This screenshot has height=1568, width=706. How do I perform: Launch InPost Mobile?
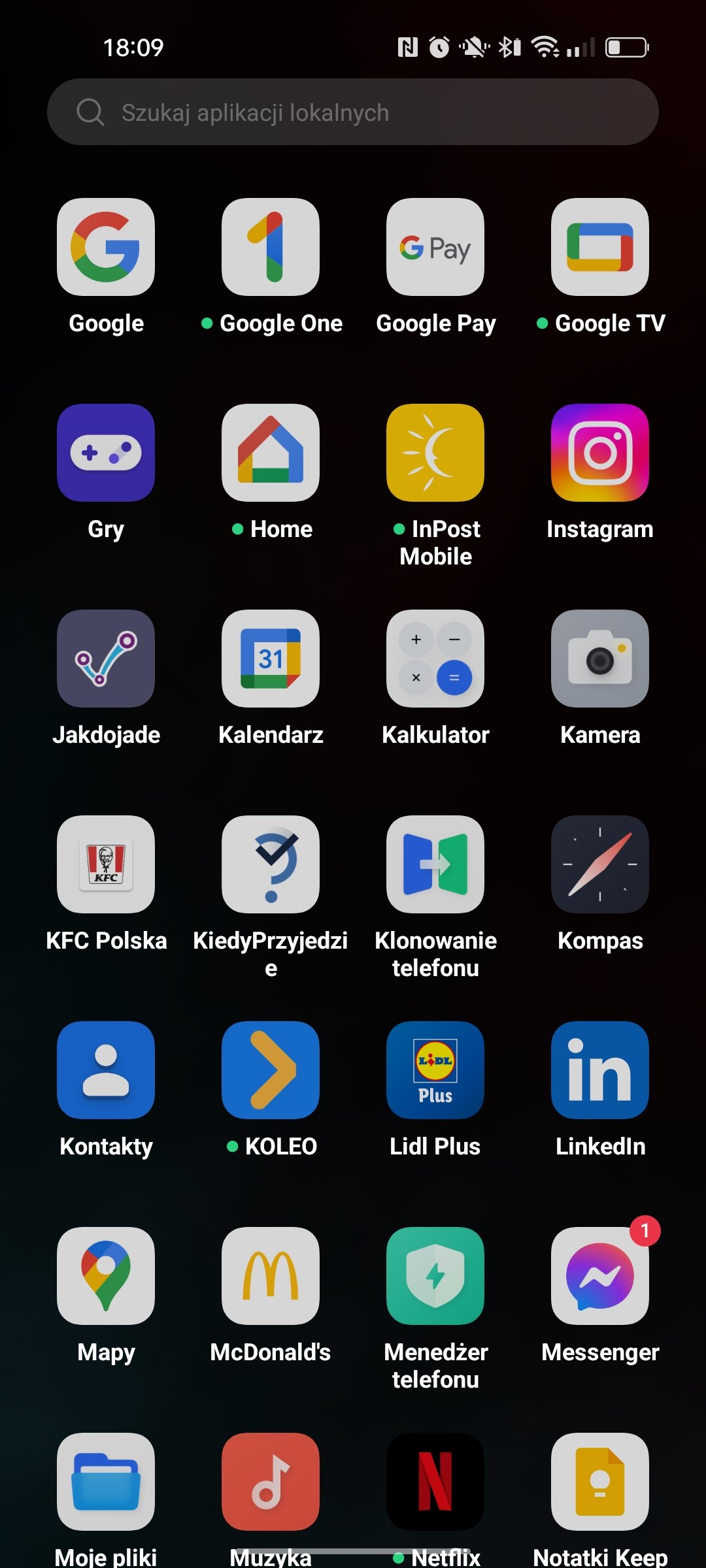coord(435,453)
